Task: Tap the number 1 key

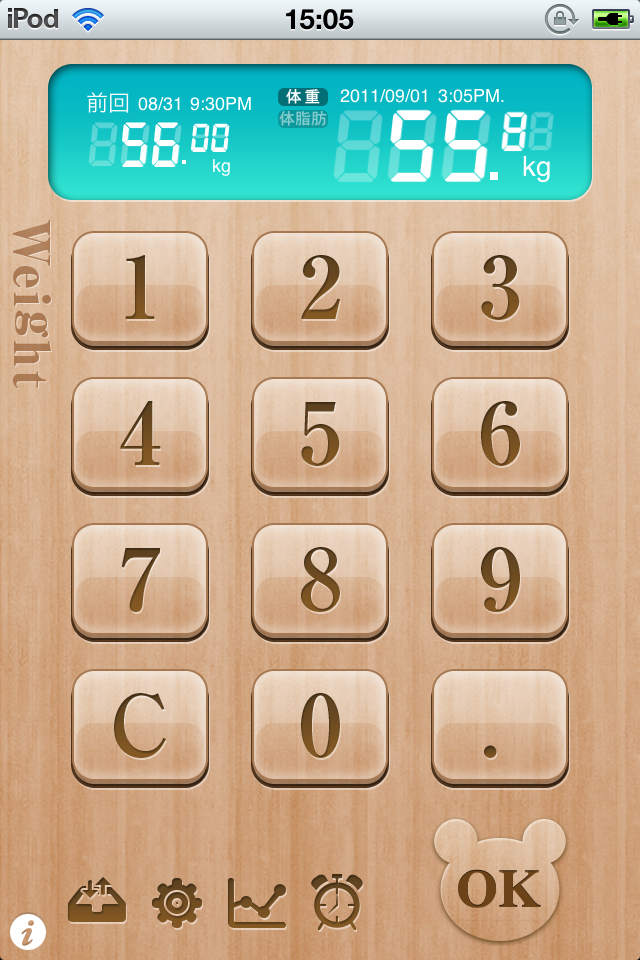Action: pyautogui.click(x=140, y=289)
